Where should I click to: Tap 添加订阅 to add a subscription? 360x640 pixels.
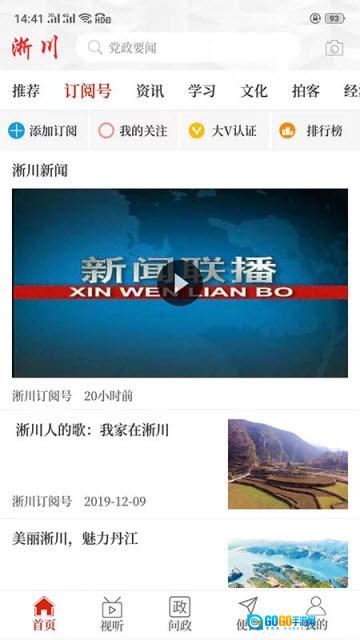[42, 131]
